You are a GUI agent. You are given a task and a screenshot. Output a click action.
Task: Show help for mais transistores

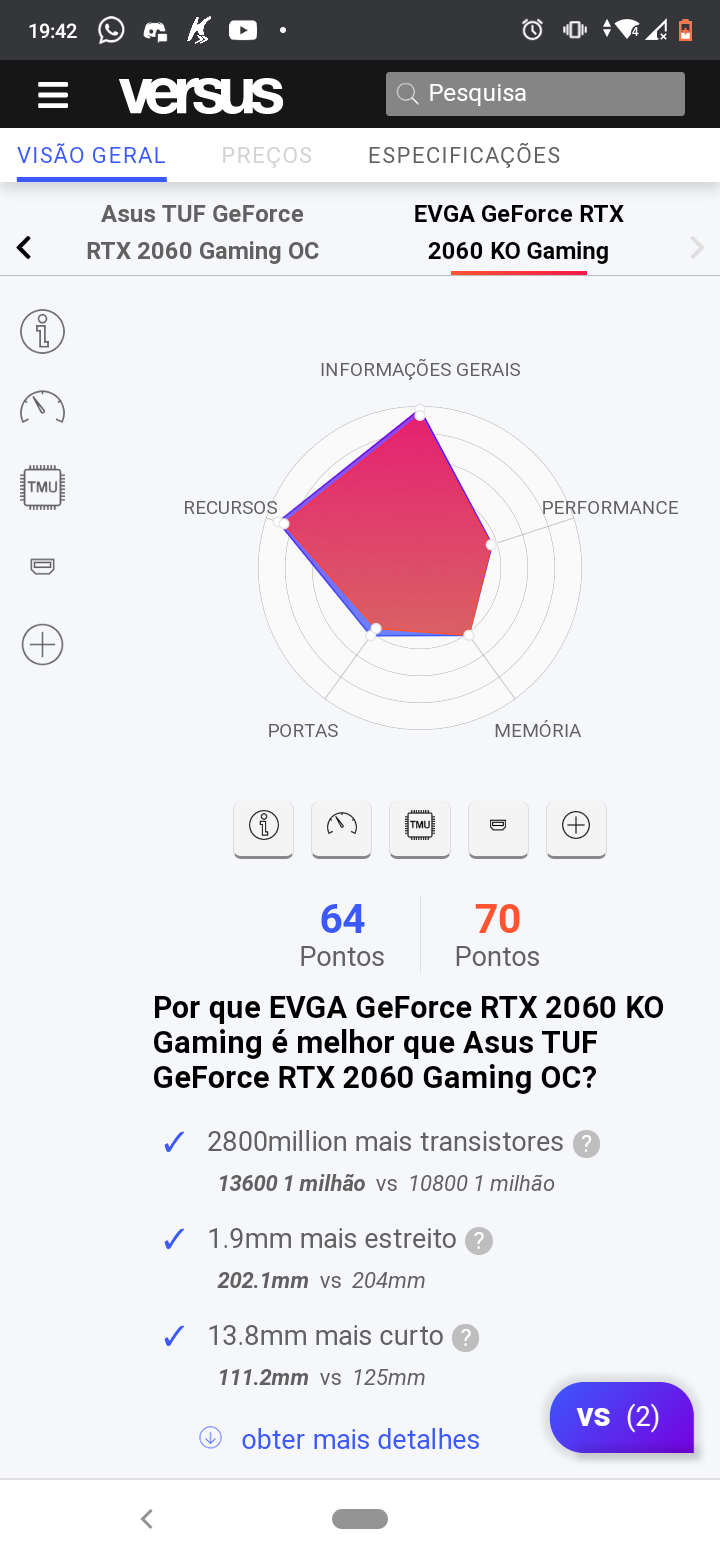[x=586, y=1144]
